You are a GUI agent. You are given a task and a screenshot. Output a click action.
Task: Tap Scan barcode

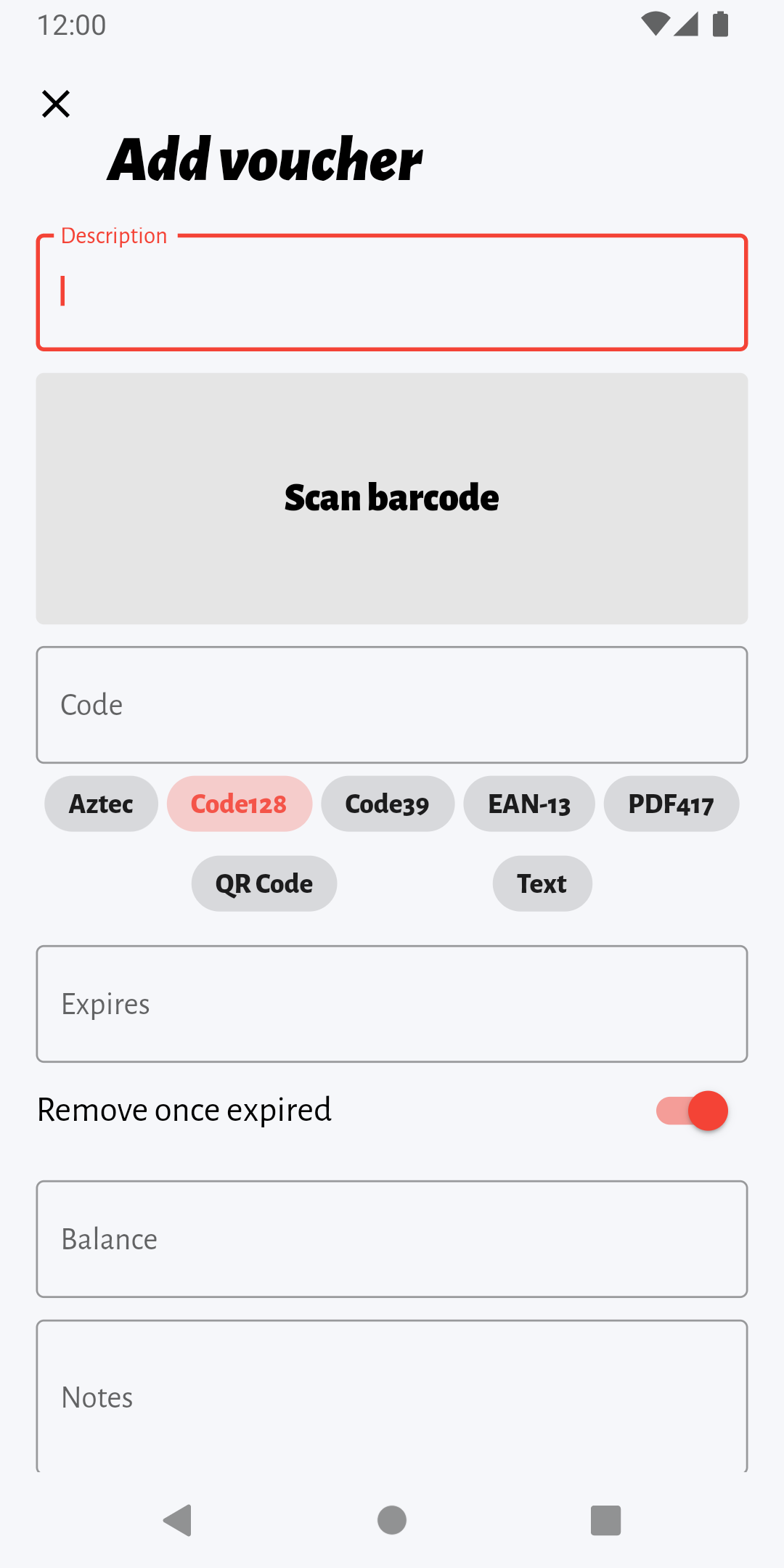392,498
